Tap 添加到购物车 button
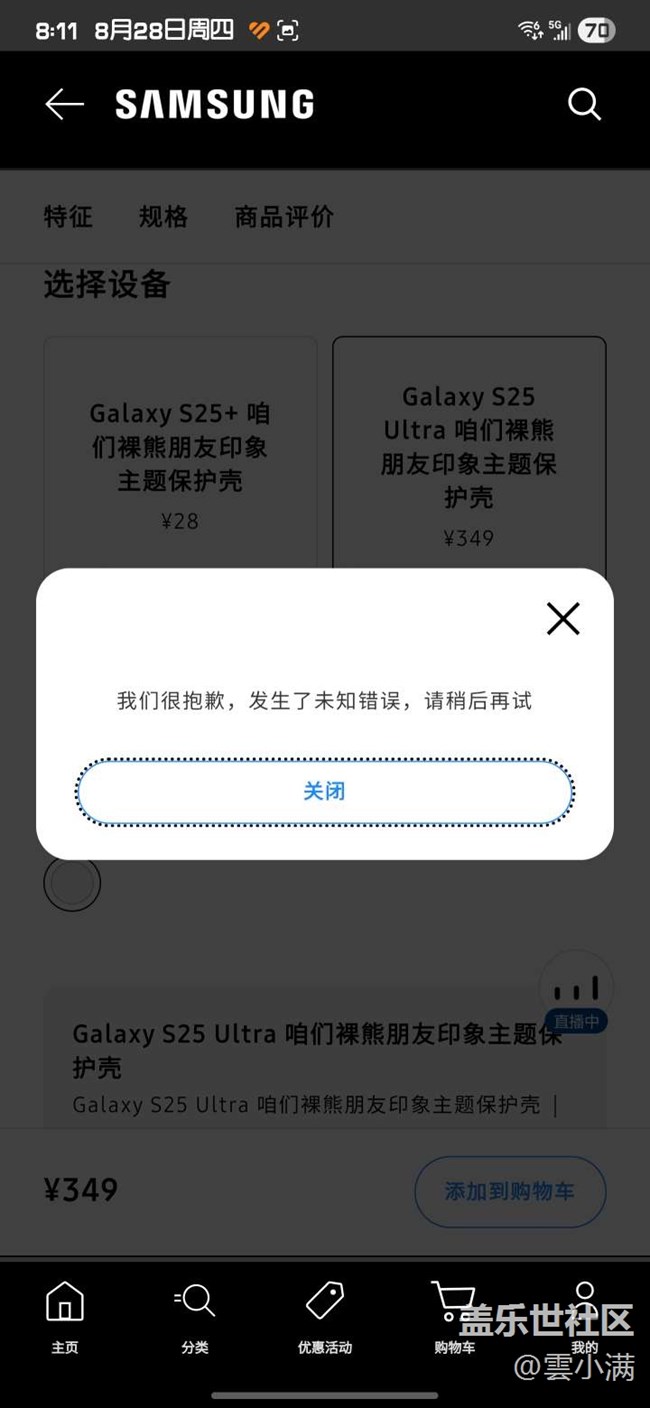The height and width of the screenshot is (1408, 650). [x=510, y=1191]
